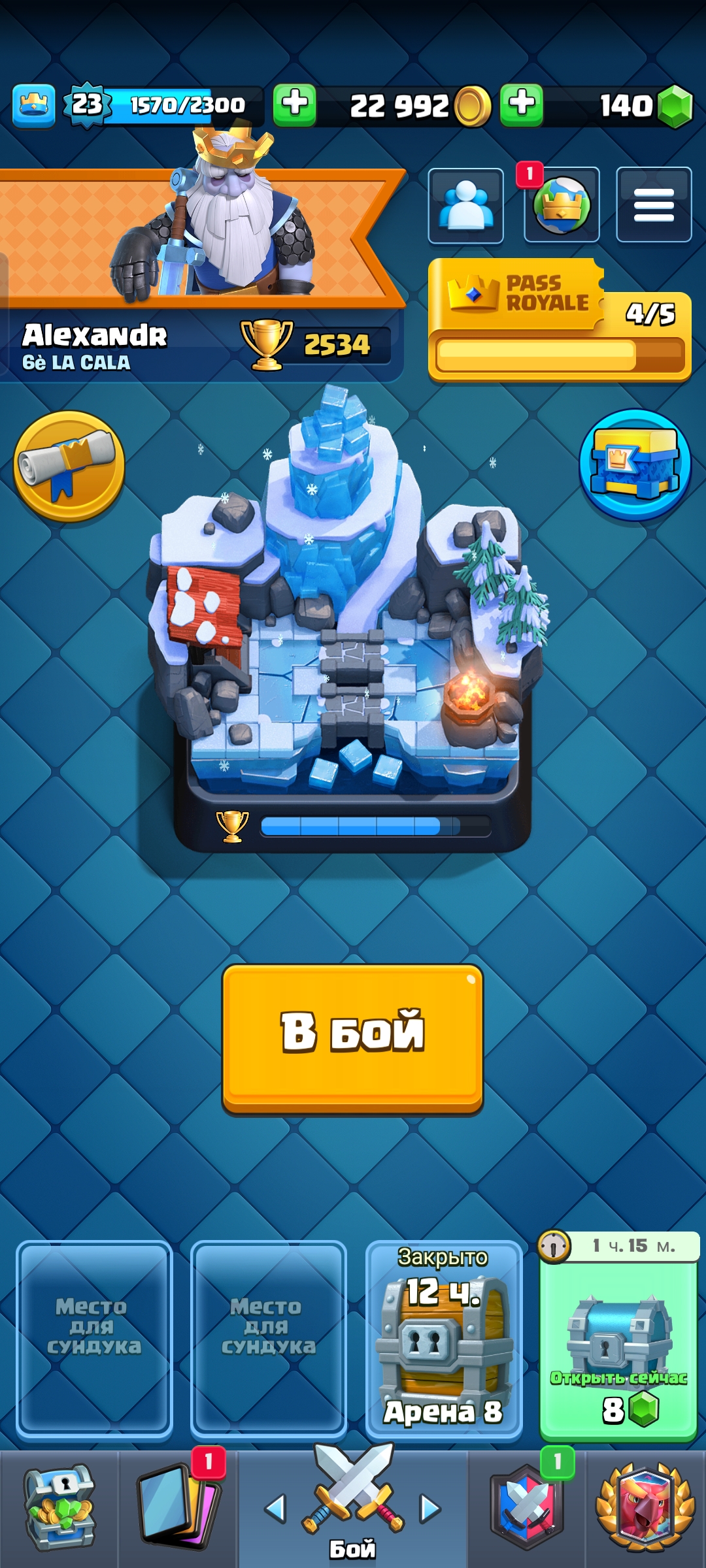Start a battle with В бой button

pyautogui.click(x=352, y=1037)
